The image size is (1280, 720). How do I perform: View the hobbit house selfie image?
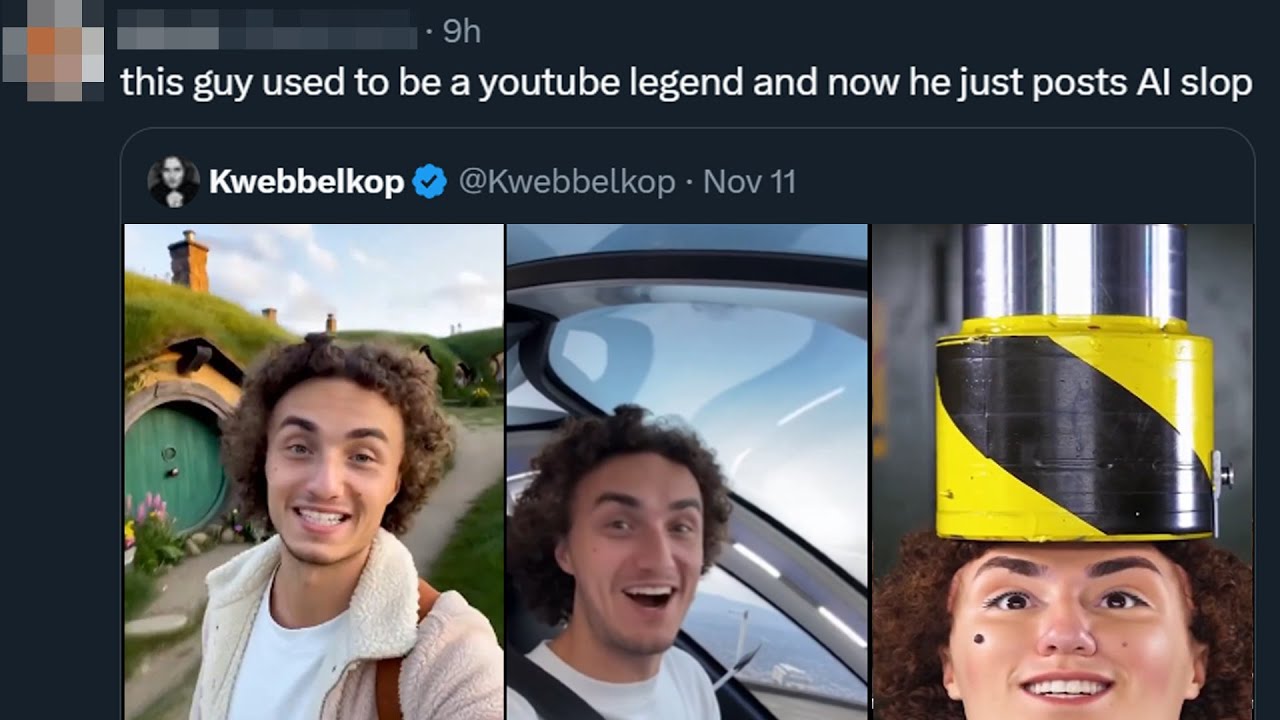pyautogui.click(x=313, y=470)
